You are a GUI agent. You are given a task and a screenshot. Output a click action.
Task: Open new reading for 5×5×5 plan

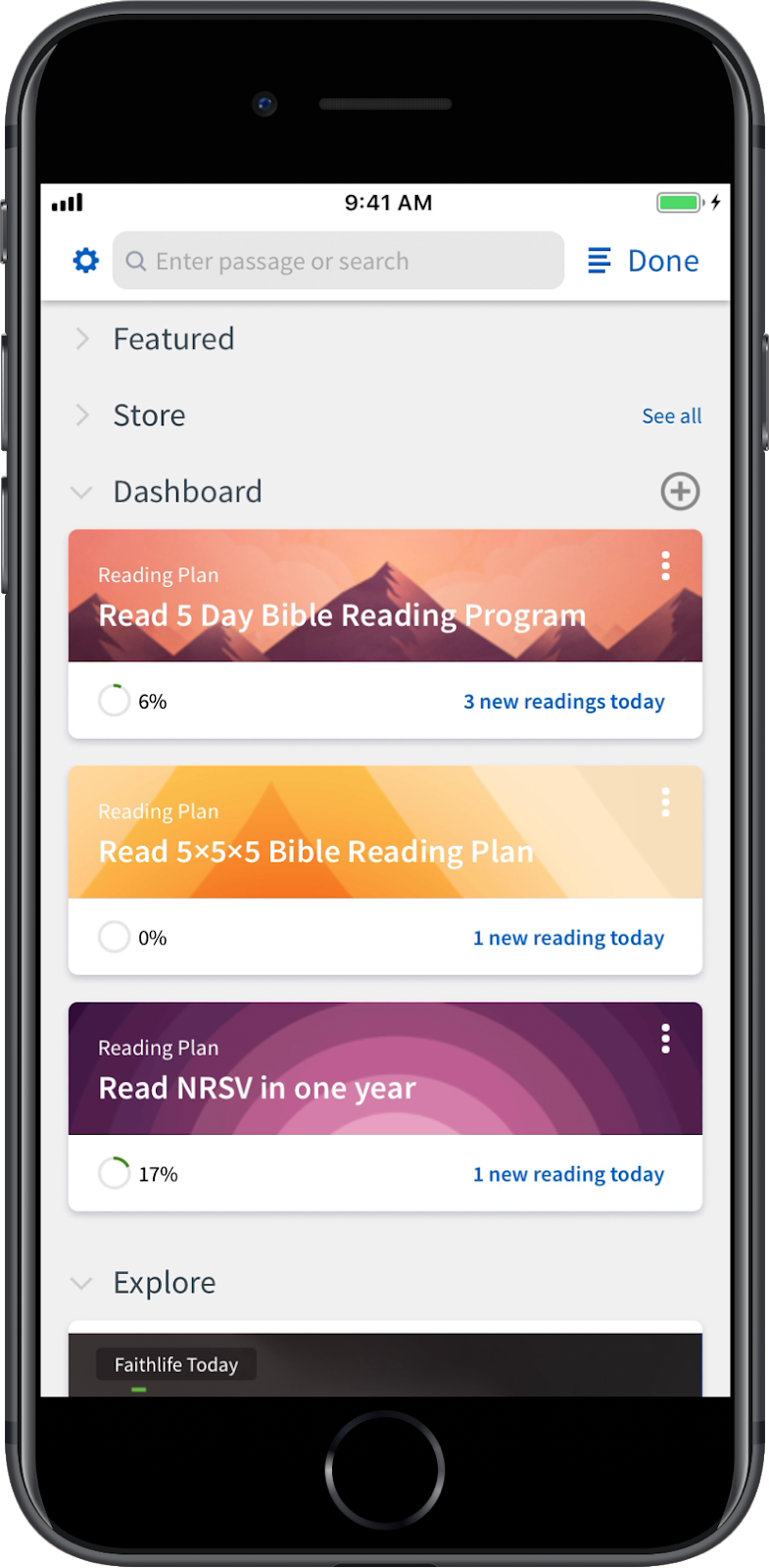(568, 938)
